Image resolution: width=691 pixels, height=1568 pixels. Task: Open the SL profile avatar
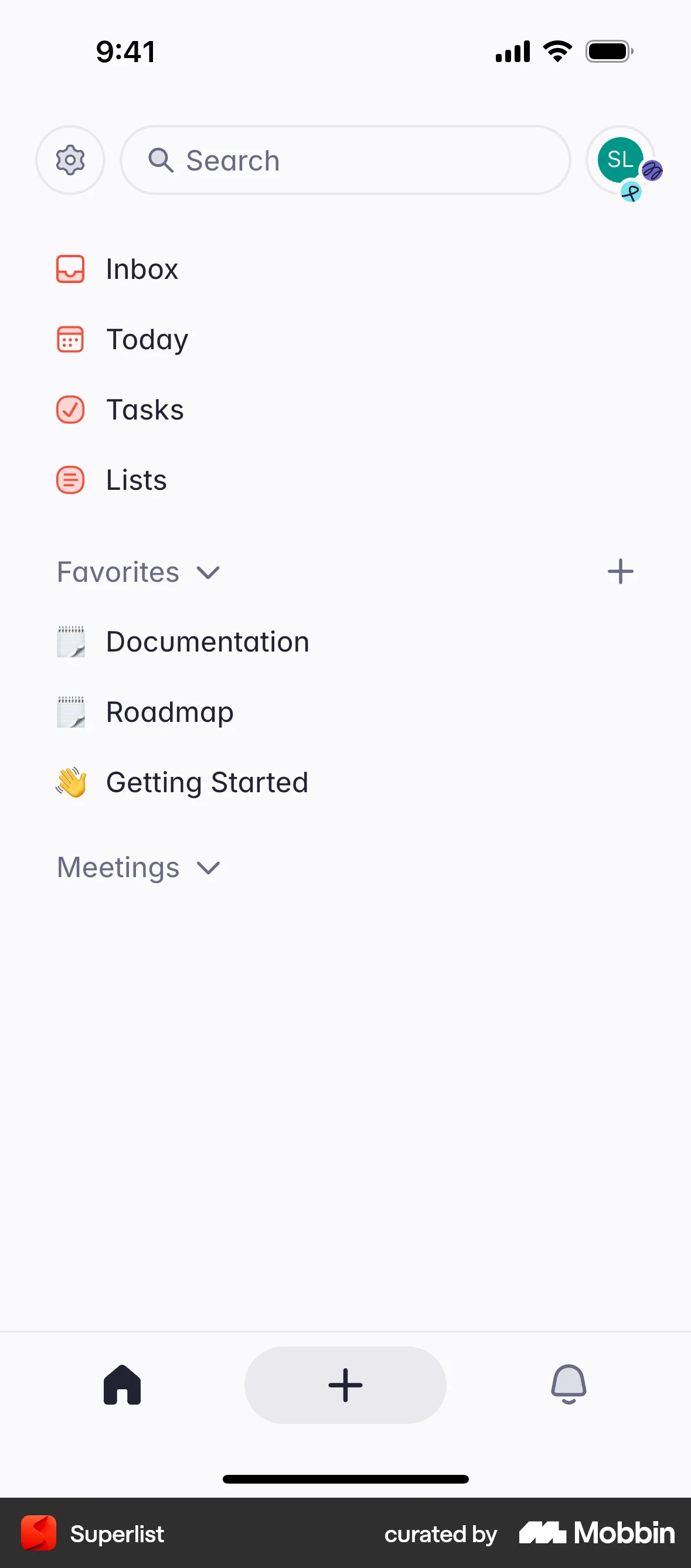coord(621,160)
